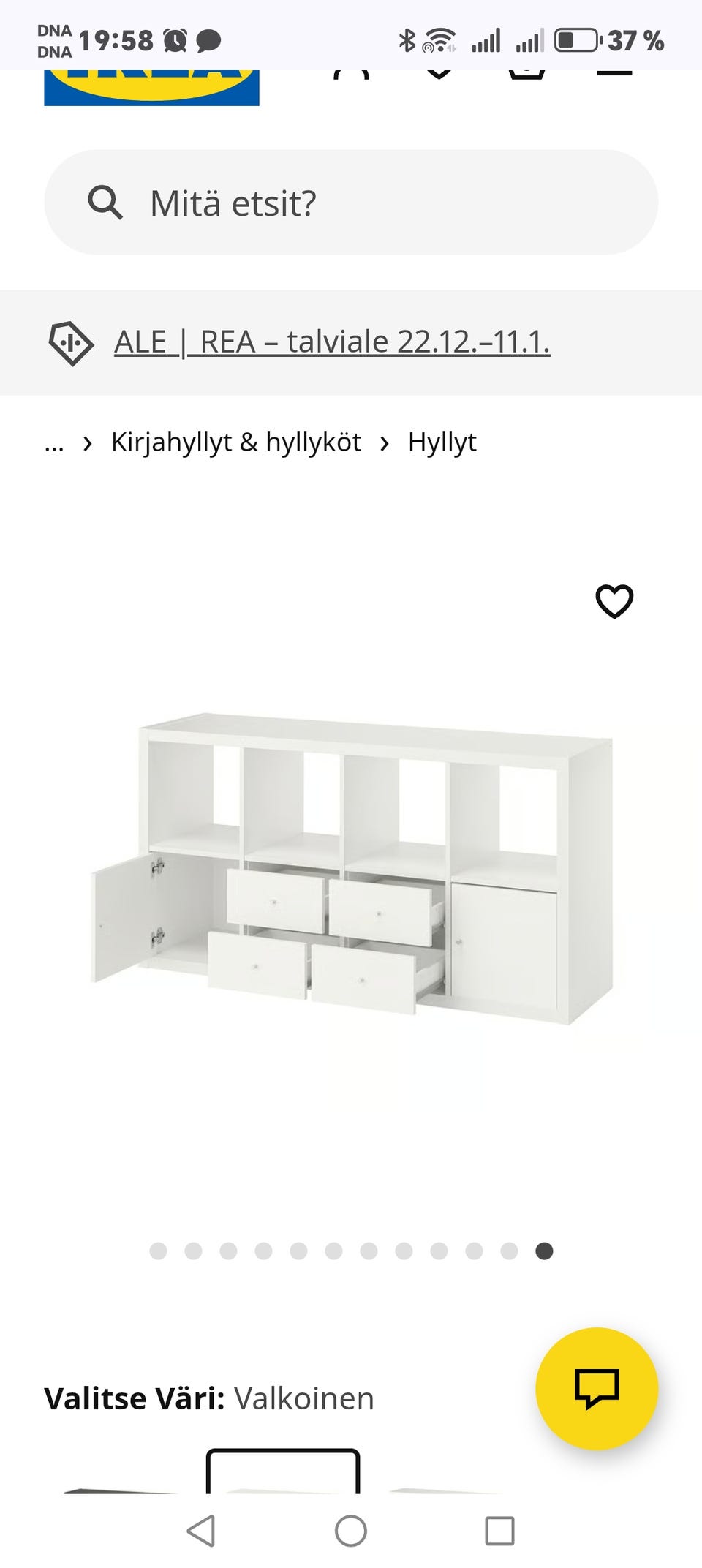Open the hamburger navigation menu
The width and height of the screenshot is (702, 1568).
(614, 73)
